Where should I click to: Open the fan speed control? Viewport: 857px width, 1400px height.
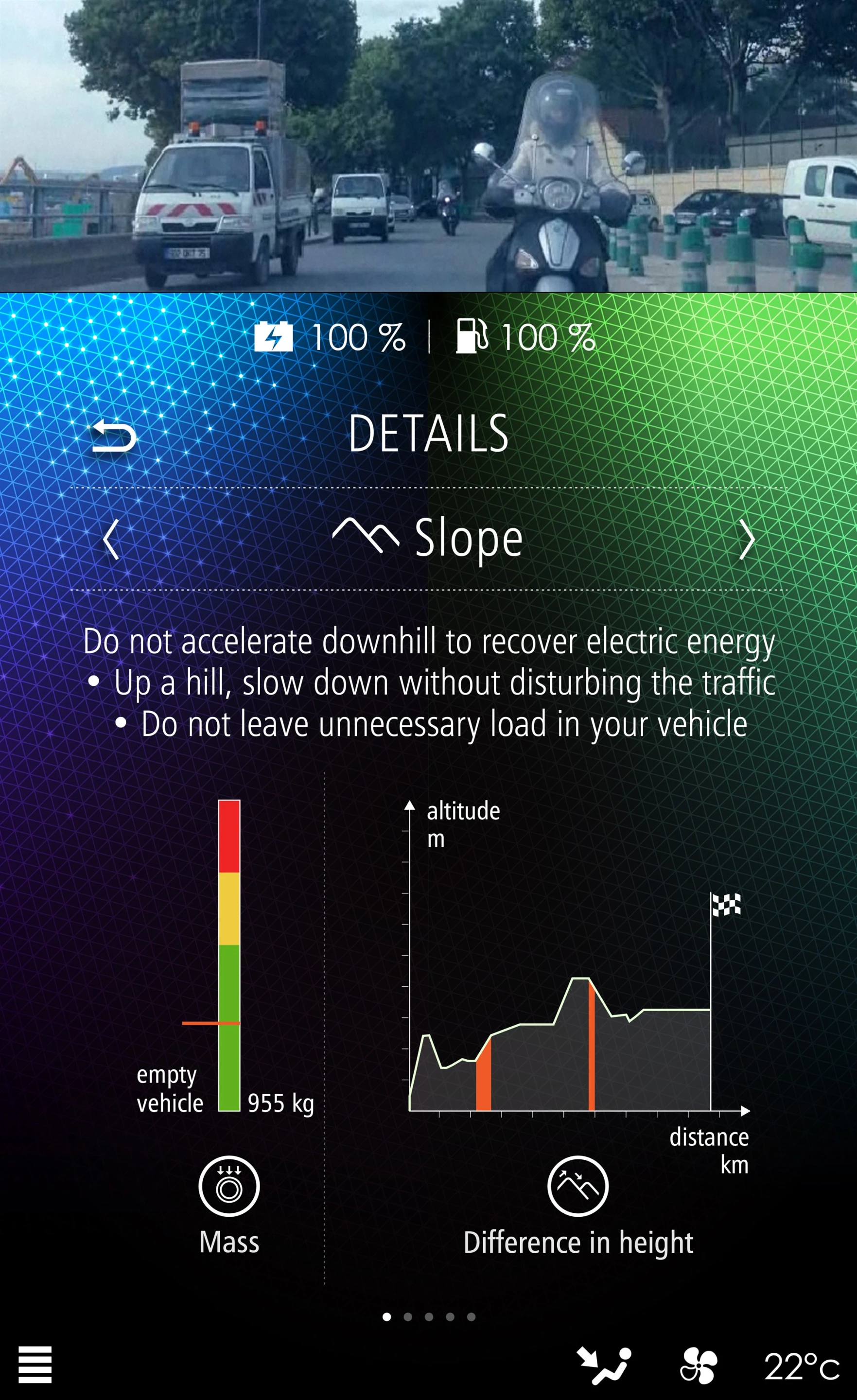click(x=699, y=1365)
